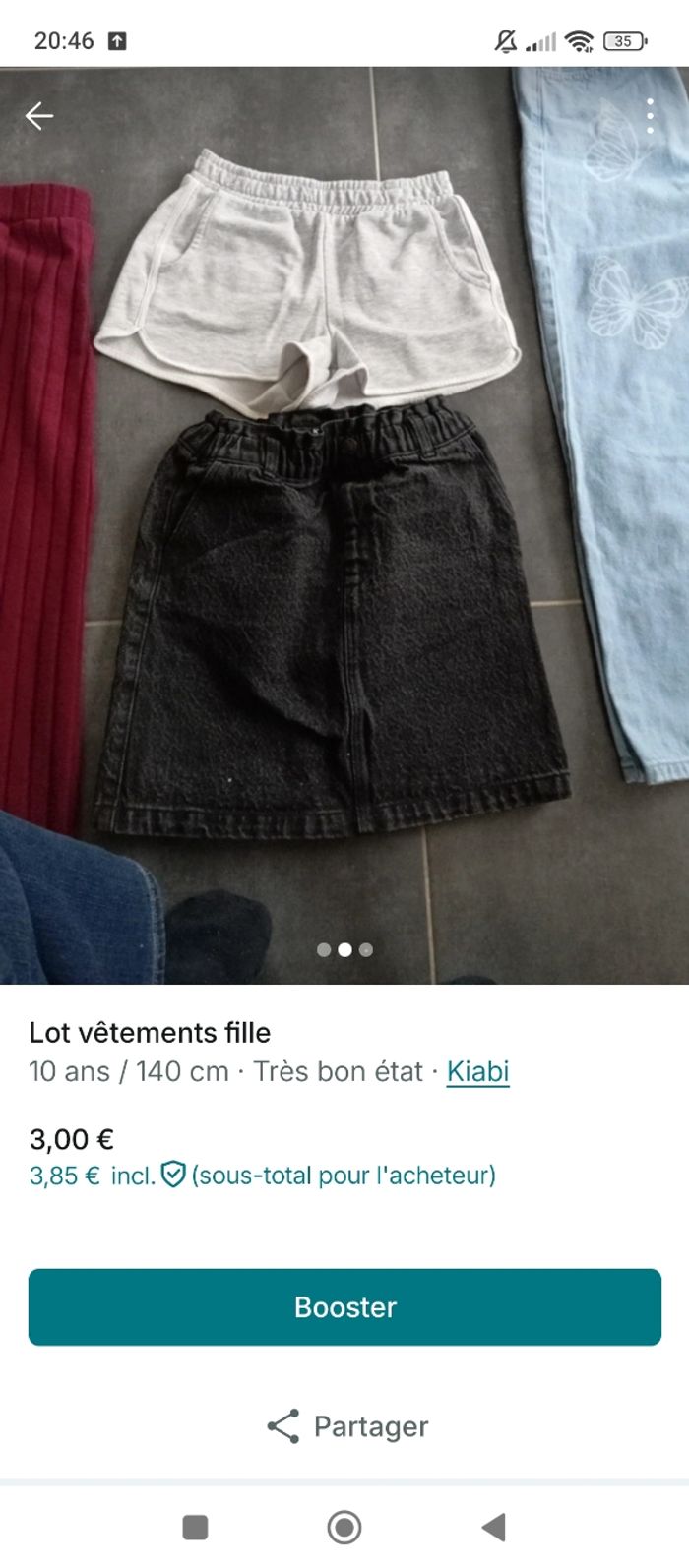This screenshot has height=1568, width=689.
Task: Go back using the top arrow
Action: [39, 116]
